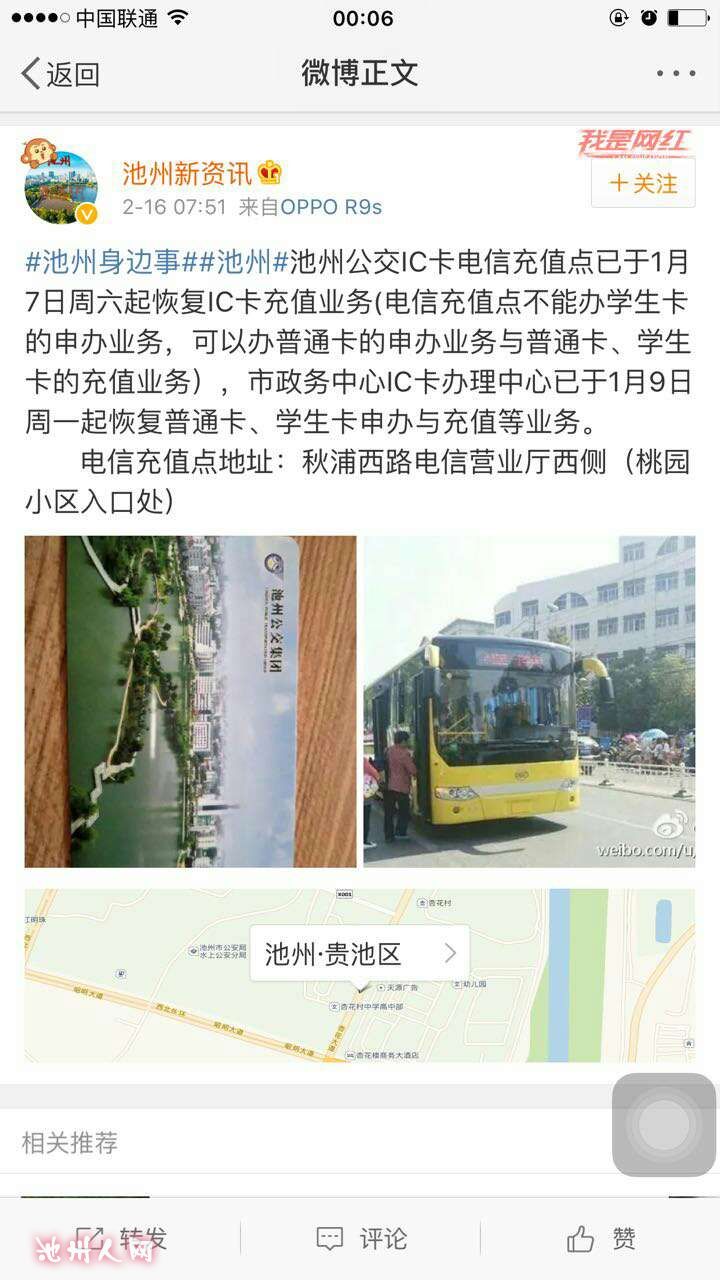Open the 池州新资讯 username link
Viewport: 720px width, 1280px height.
(x=187, y=173)
